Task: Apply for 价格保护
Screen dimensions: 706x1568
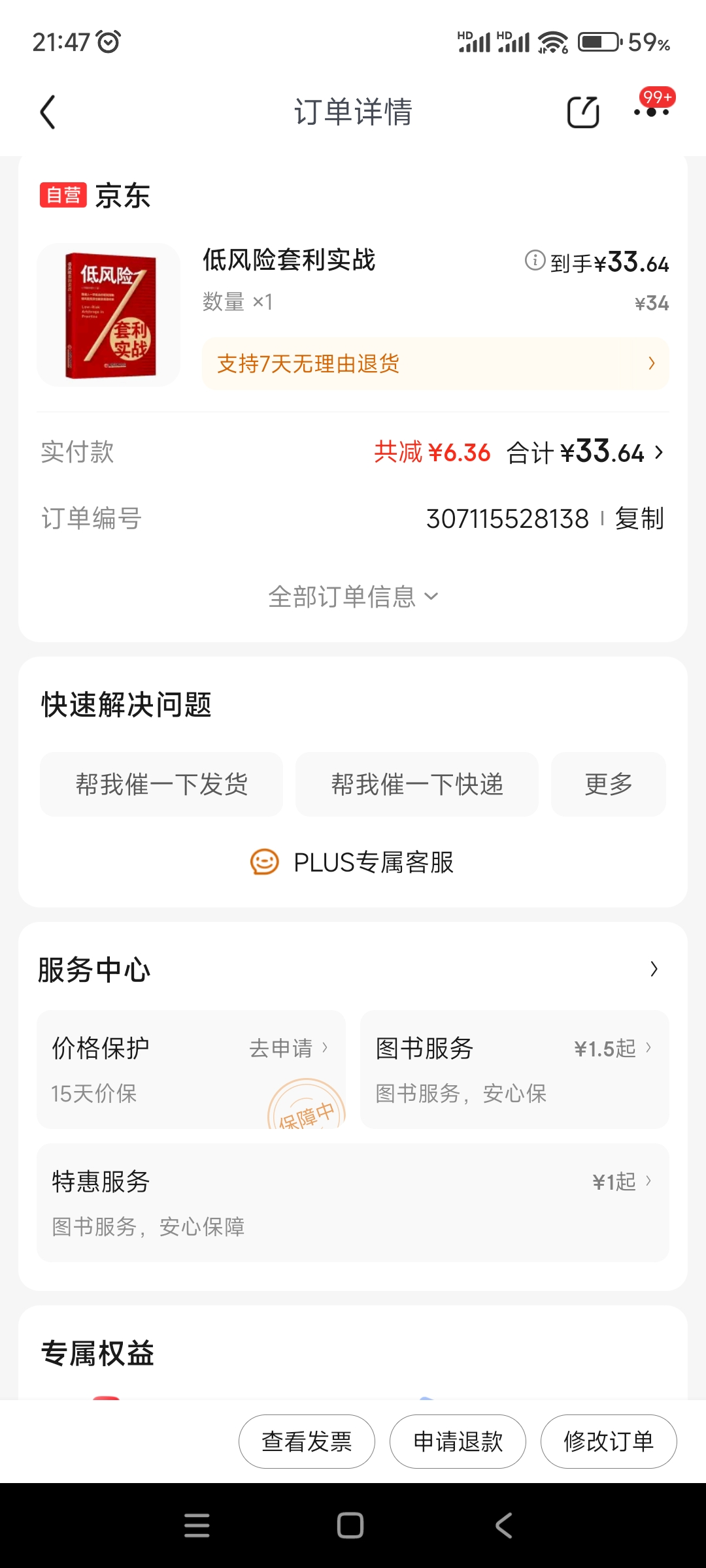Action: point(288,1049)
